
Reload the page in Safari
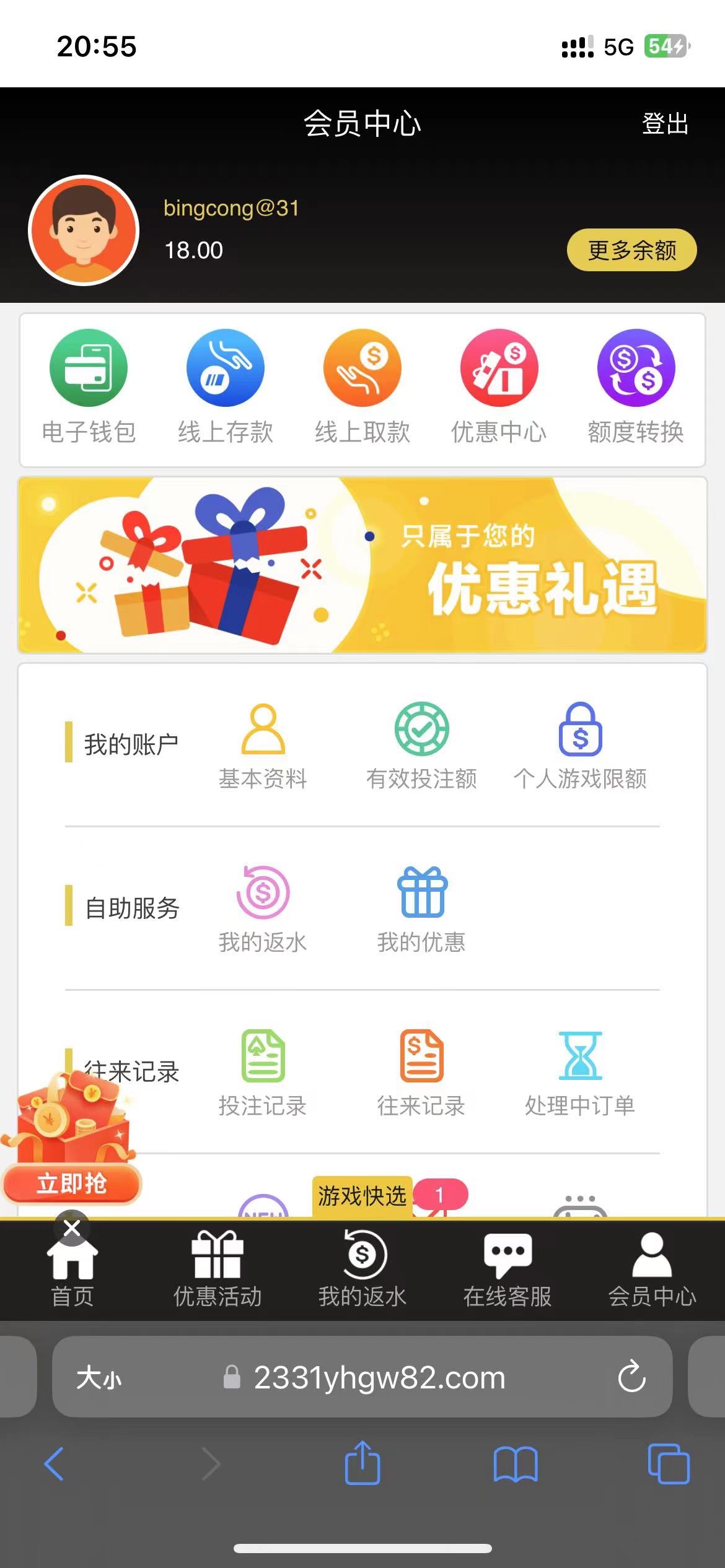(631, 1377)
